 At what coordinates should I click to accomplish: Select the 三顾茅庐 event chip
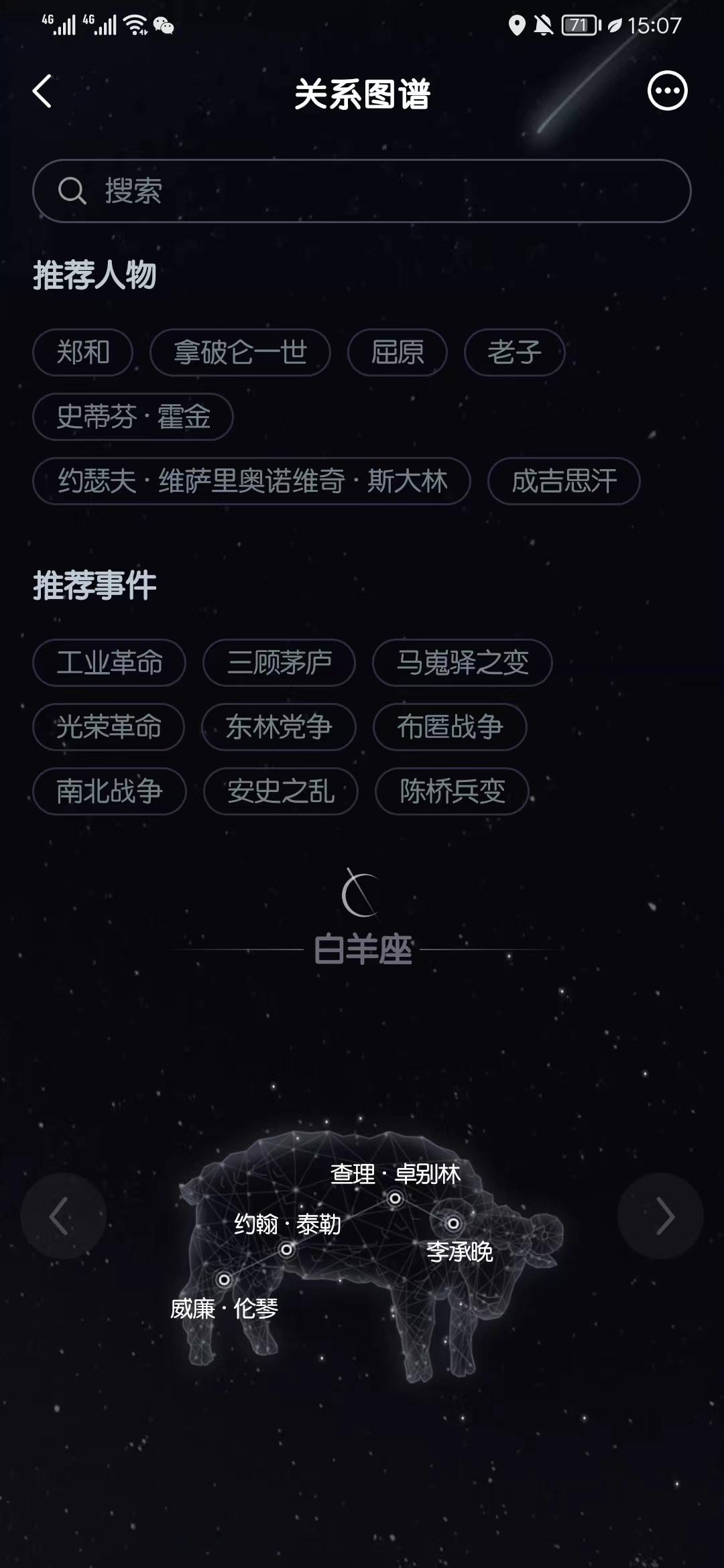[279, 663]
